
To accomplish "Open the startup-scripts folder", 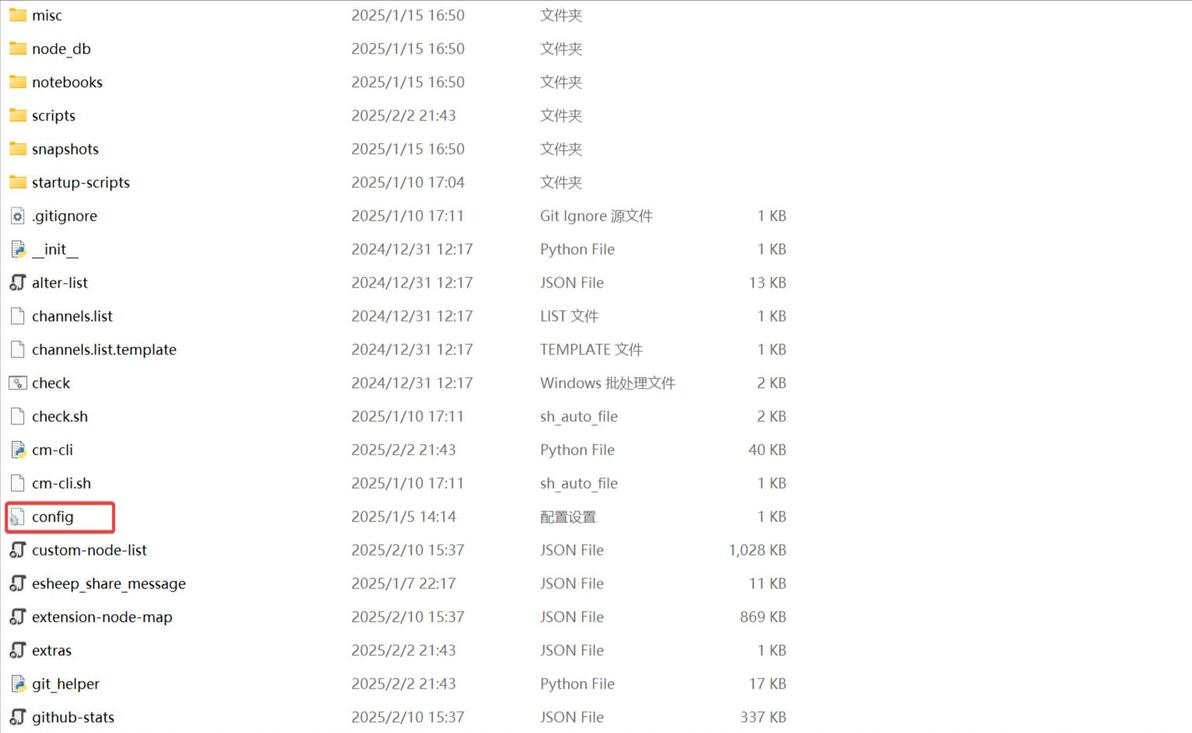I will click(80, 183).
